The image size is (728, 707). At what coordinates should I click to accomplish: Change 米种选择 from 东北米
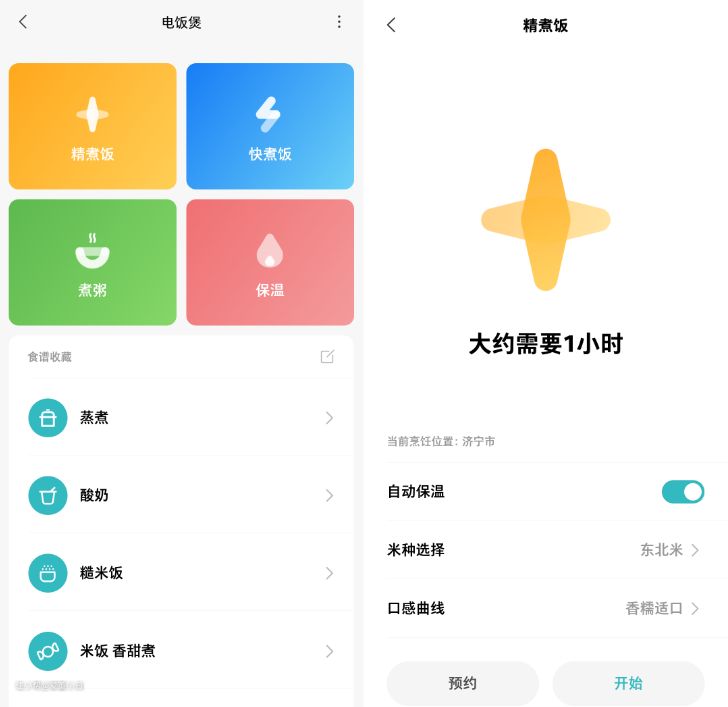668,550
